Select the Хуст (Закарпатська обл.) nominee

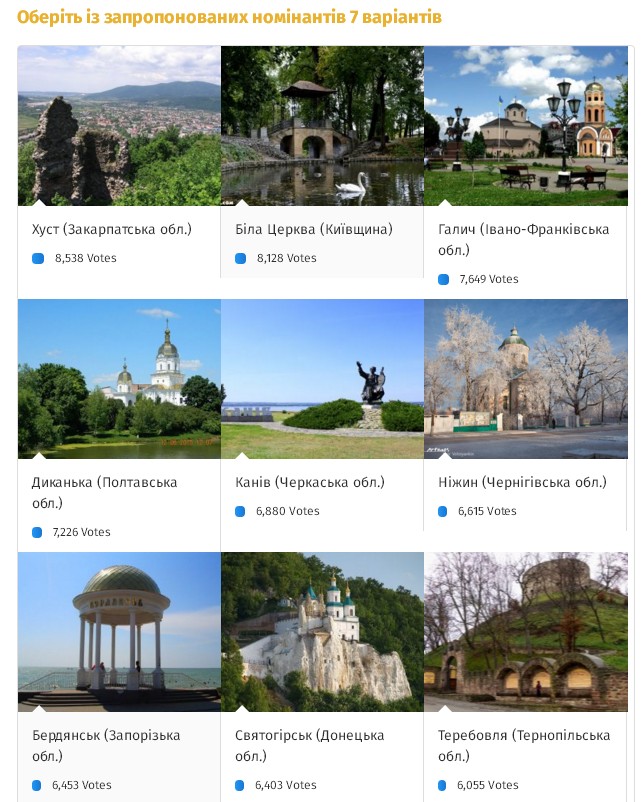point(119,126)
